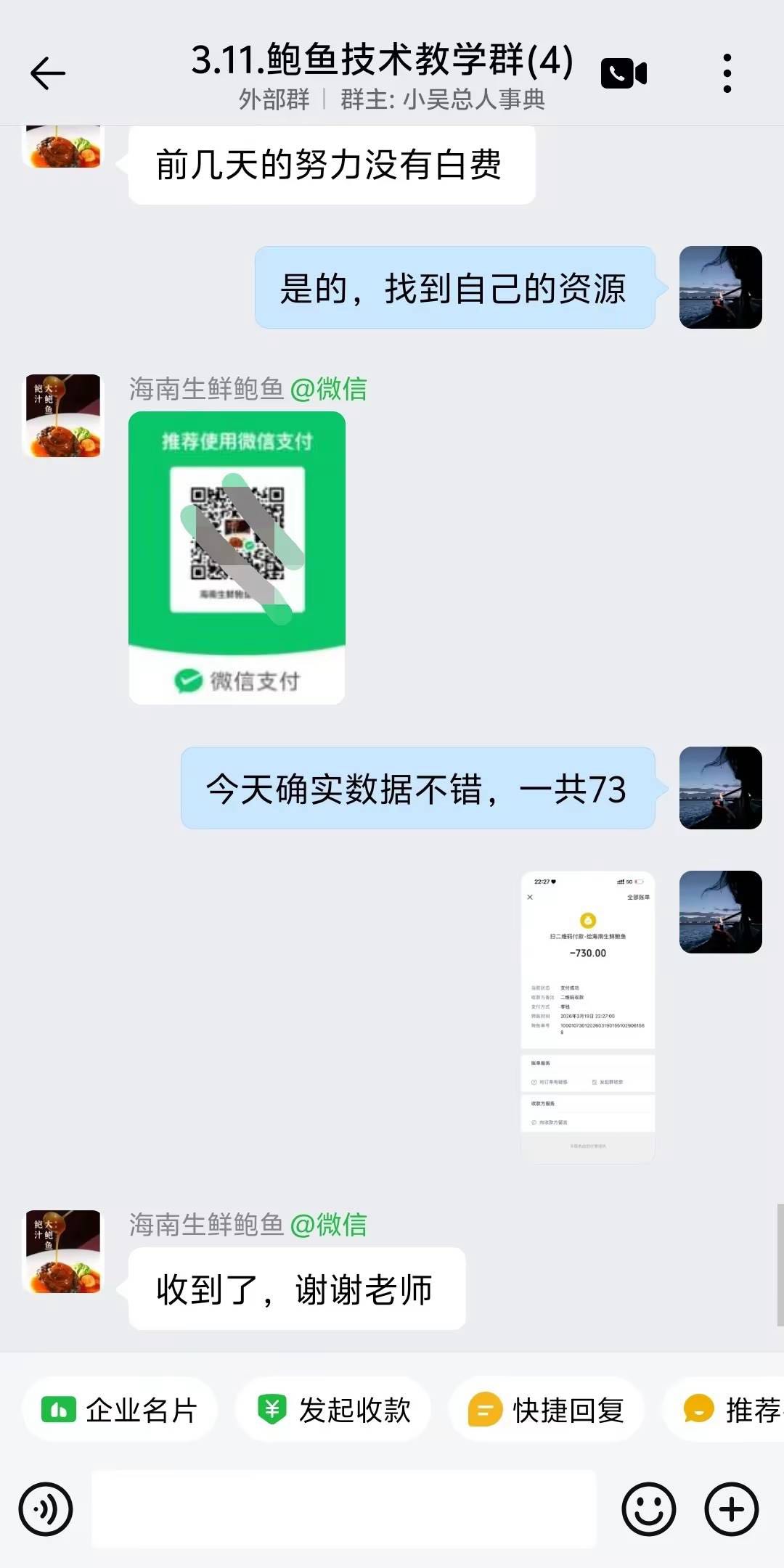Tap the video call icon
The width and height of the screenshot is (784, 1568).
624,70
